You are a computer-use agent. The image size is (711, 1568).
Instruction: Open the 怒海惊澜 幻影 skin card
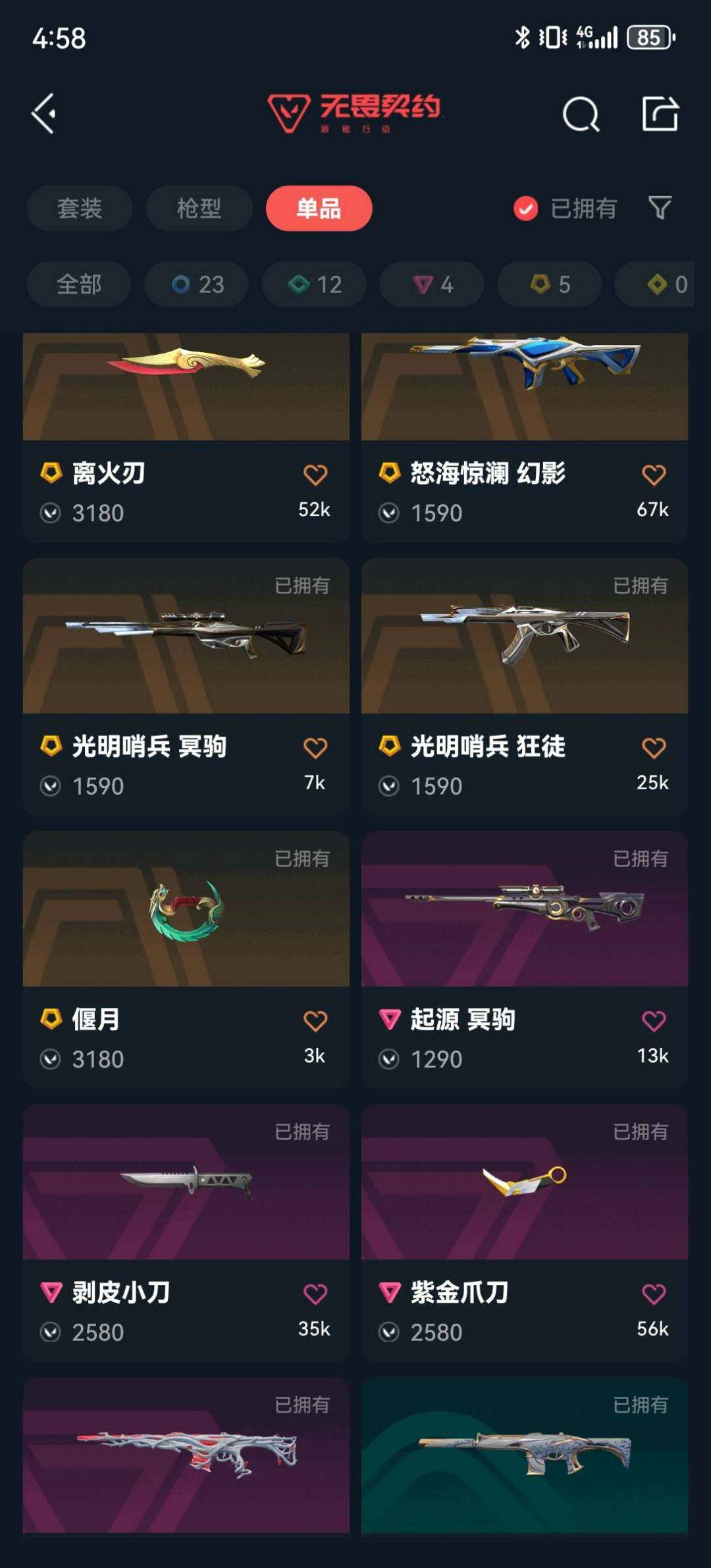[x=523, y=388]
